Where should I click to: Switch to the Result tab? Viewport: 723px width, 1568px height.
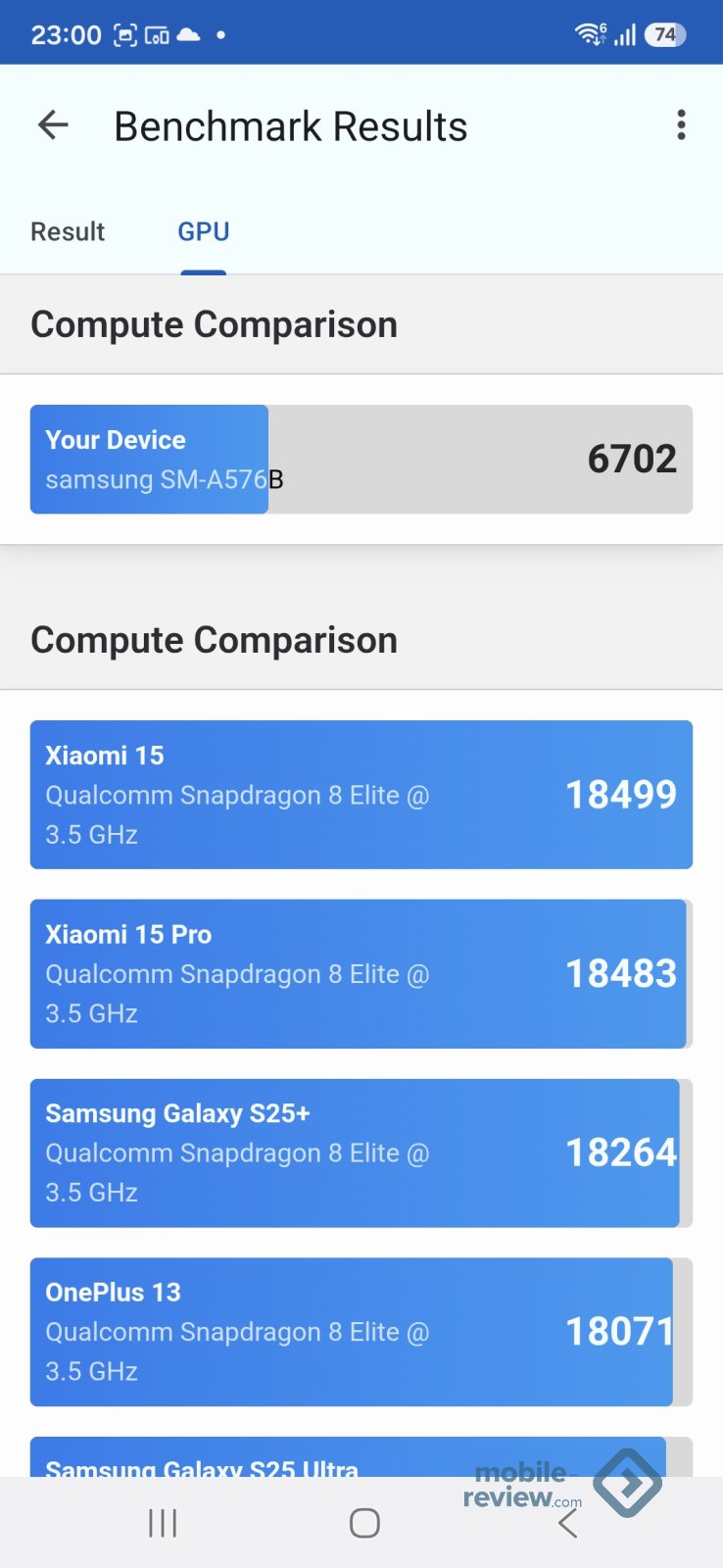point(68,232)
